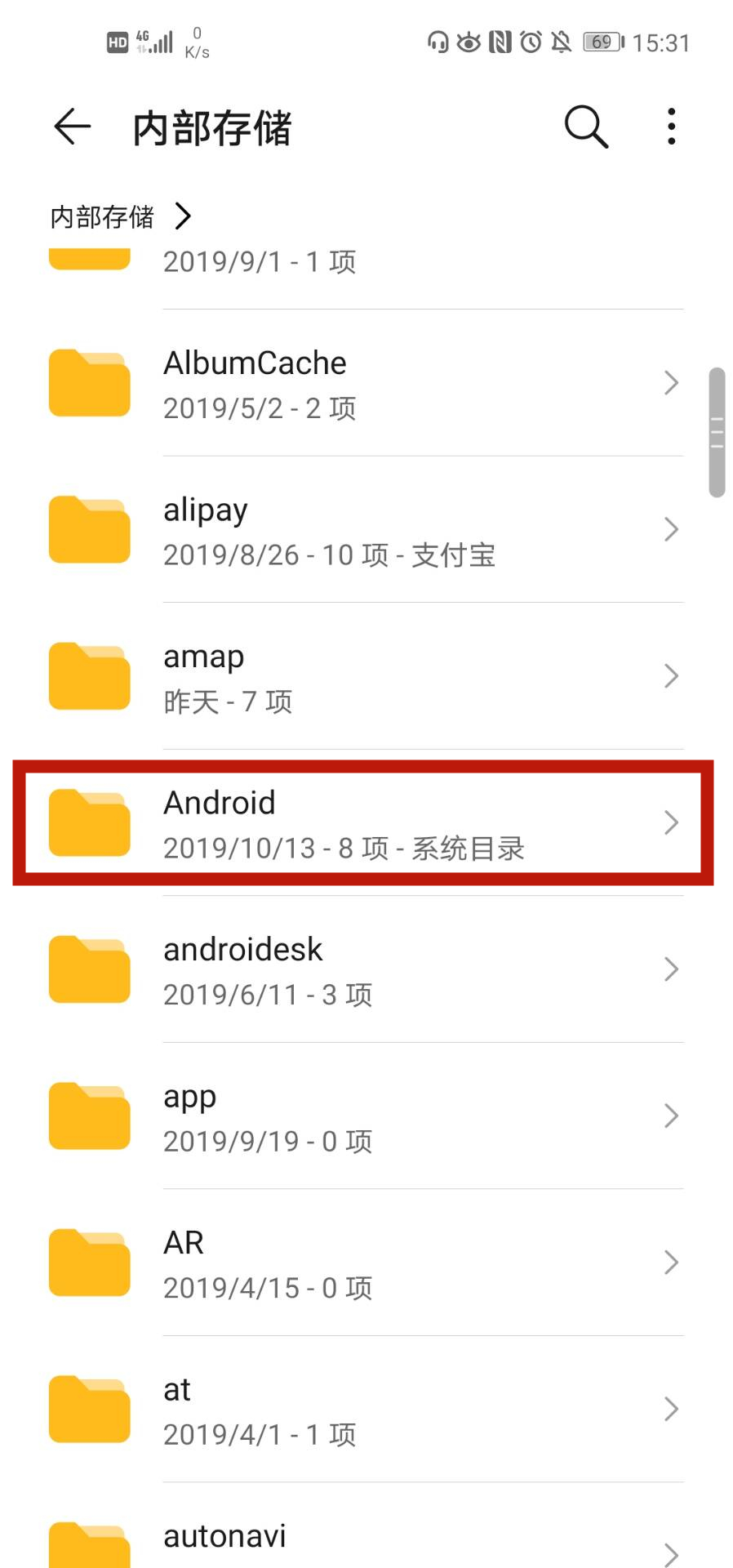Tap the AlbumCache folder icon
Image resolution: width=733 pixels, height=1568 pixels.
point(90,382)
